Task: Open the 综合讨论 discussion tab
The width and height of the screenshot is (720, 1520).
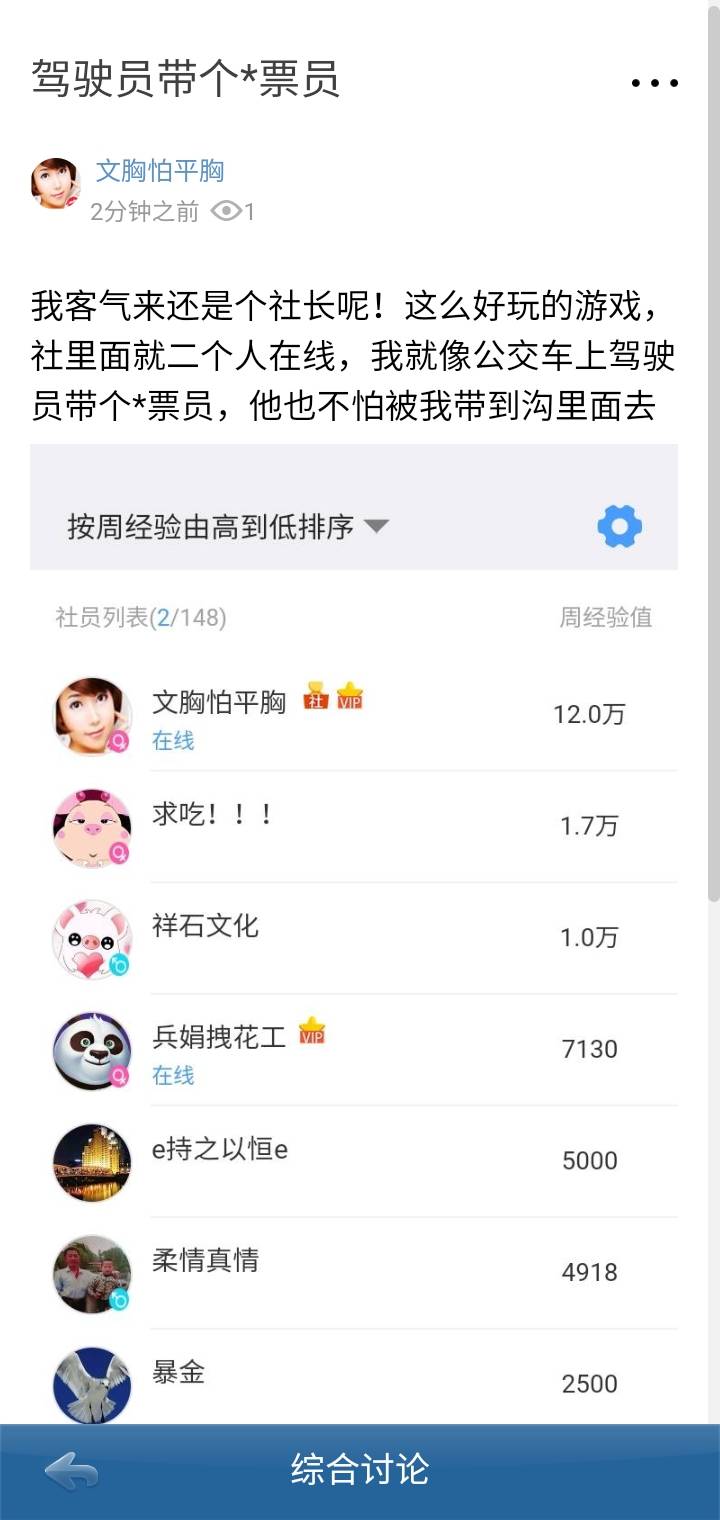Action: pyautogui.click(x=360, y=1470)
